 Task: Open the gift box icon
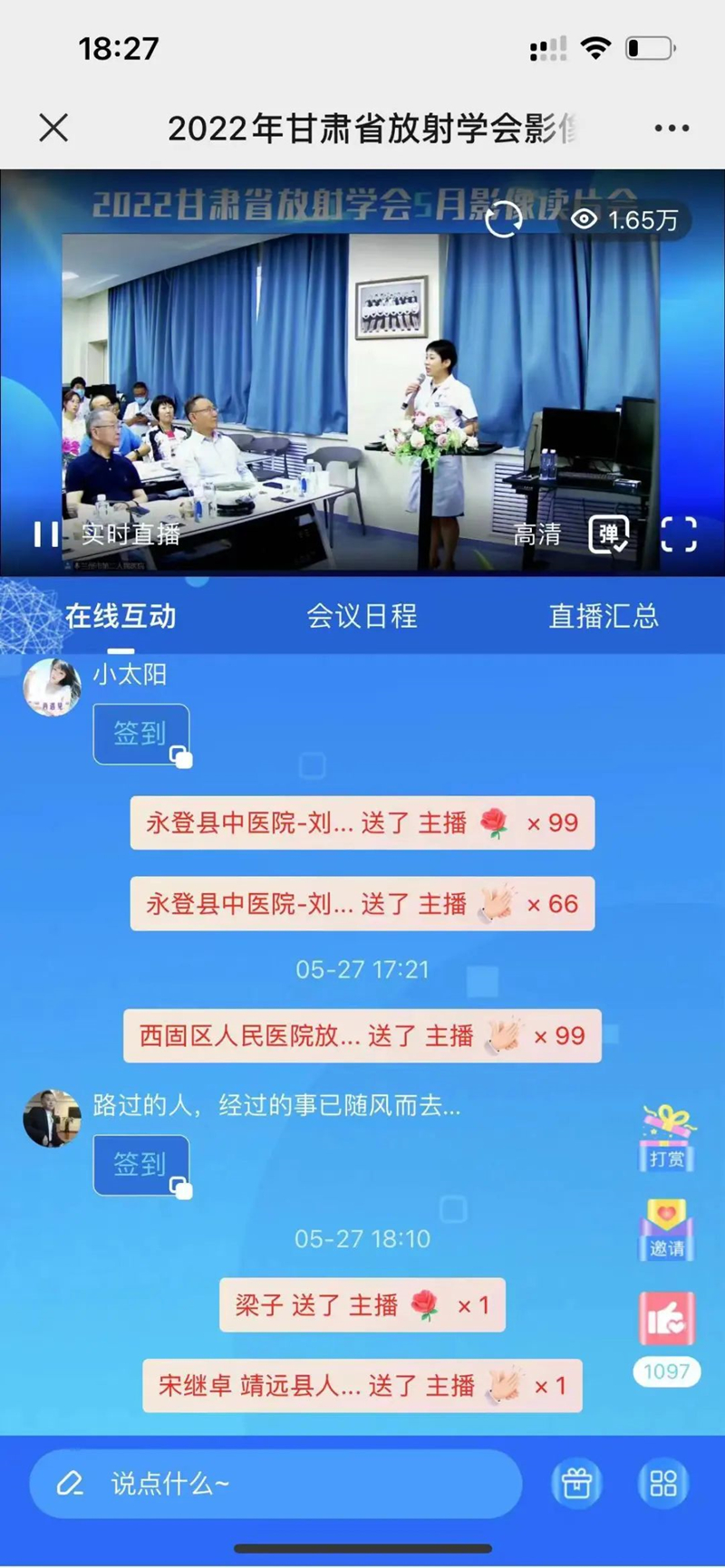576,1484
